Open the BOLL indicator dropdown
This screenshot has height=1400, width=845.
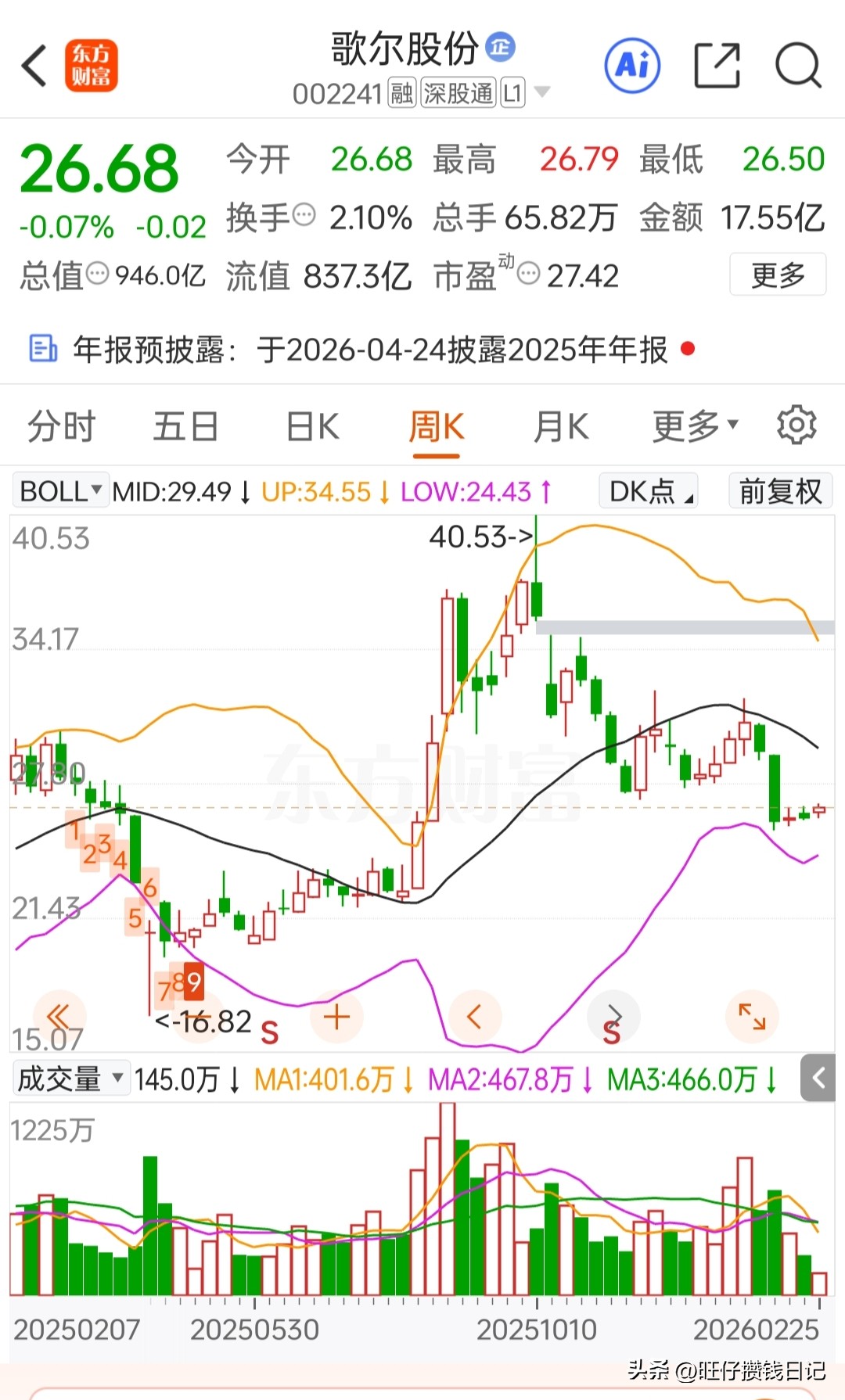(60, 490)
